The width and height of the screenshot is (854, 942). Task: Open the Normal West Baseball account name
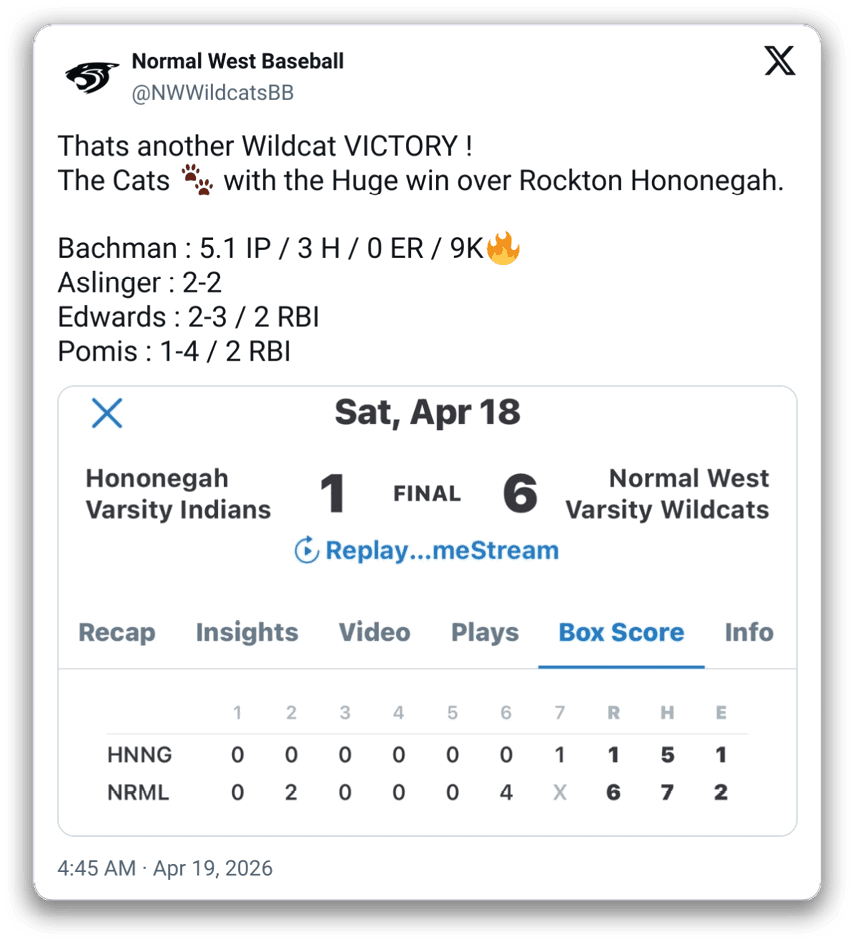pos(238,61)
